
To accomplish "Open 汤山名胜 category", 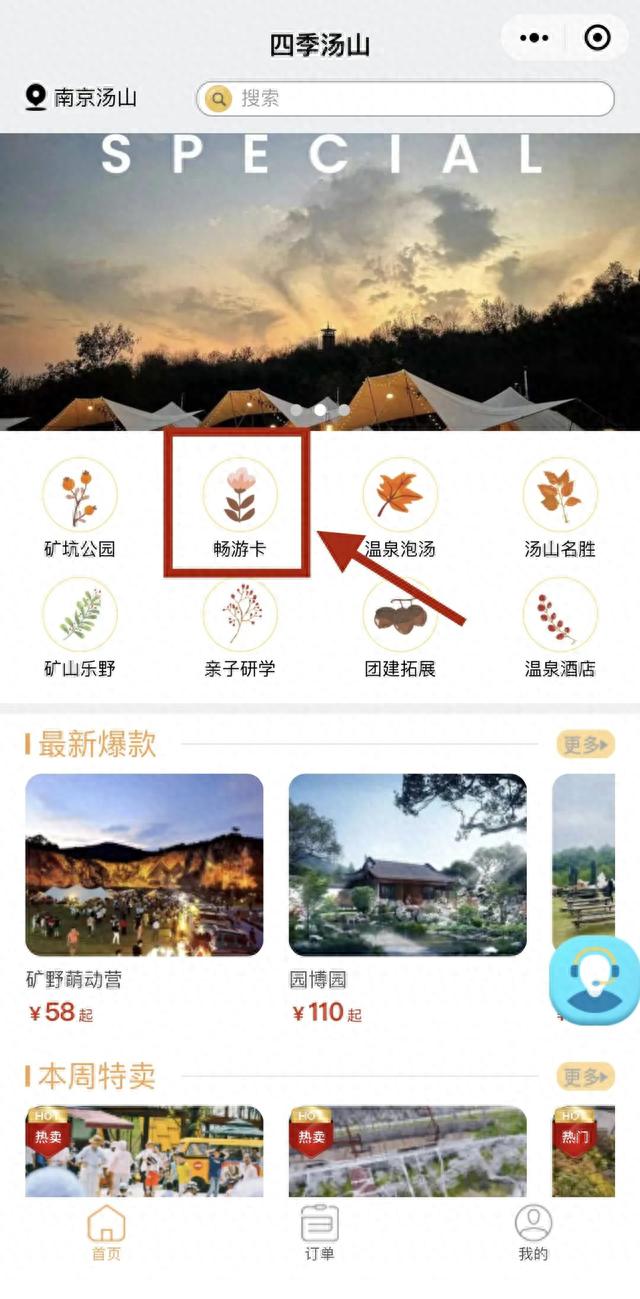I will [x=560, y=507].
